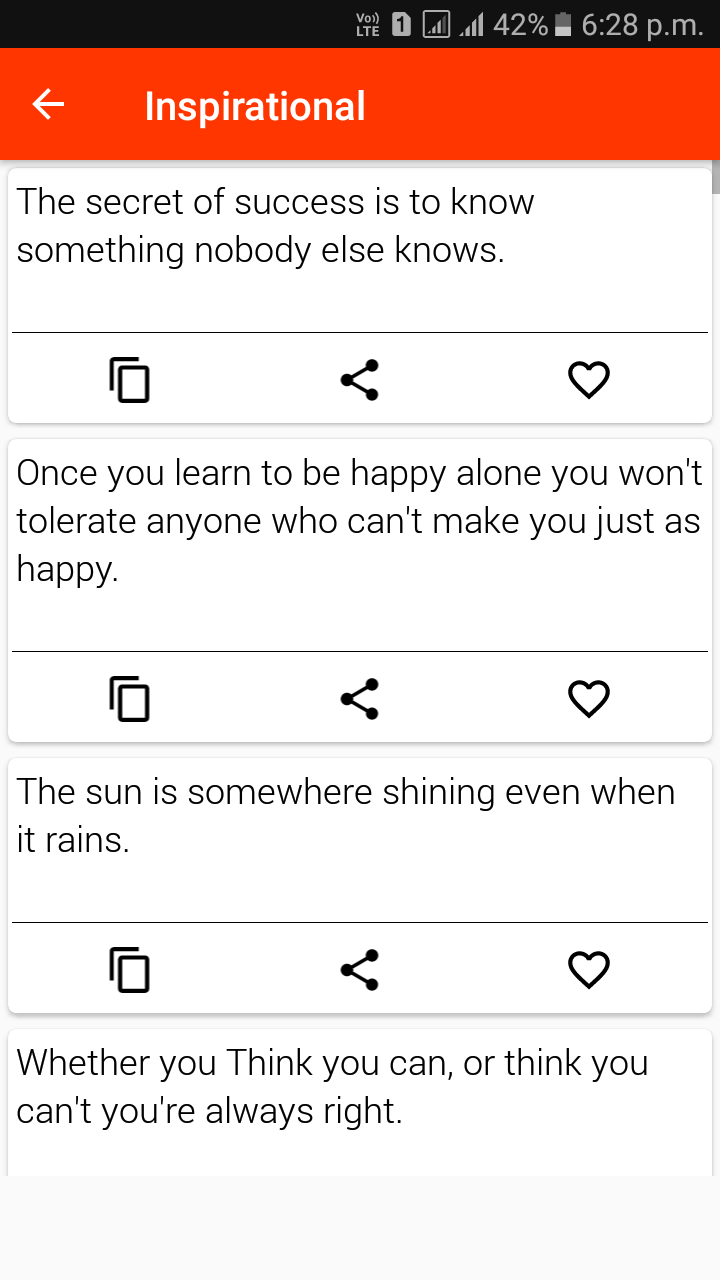Favorite the quote about the secret of success
The height and width of the screenshot is (1280, 720).
[589, 380]
